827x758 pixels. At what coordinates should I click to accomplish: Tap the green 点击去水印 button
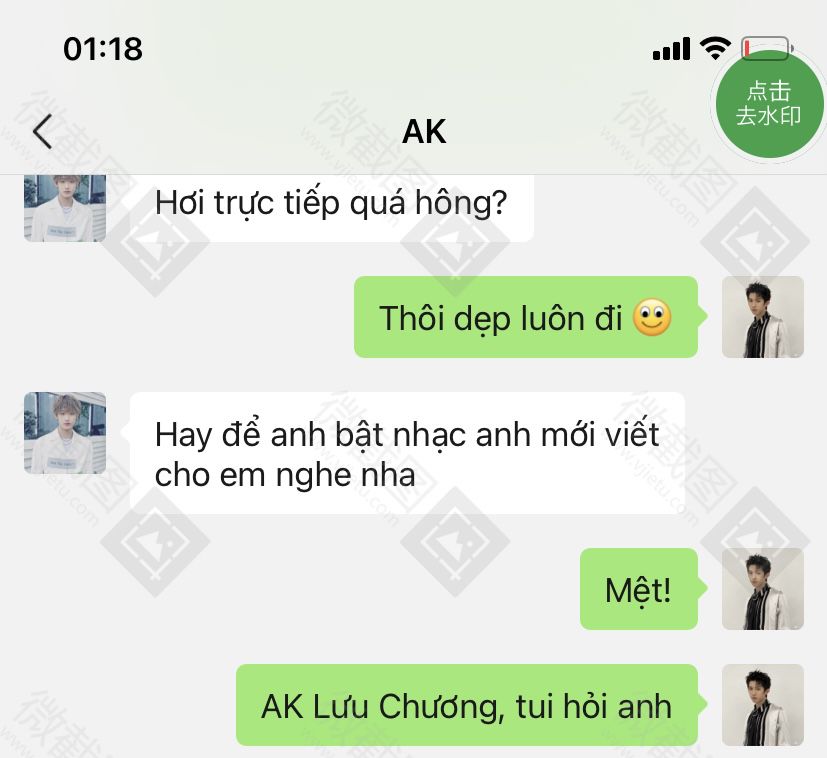768,104
